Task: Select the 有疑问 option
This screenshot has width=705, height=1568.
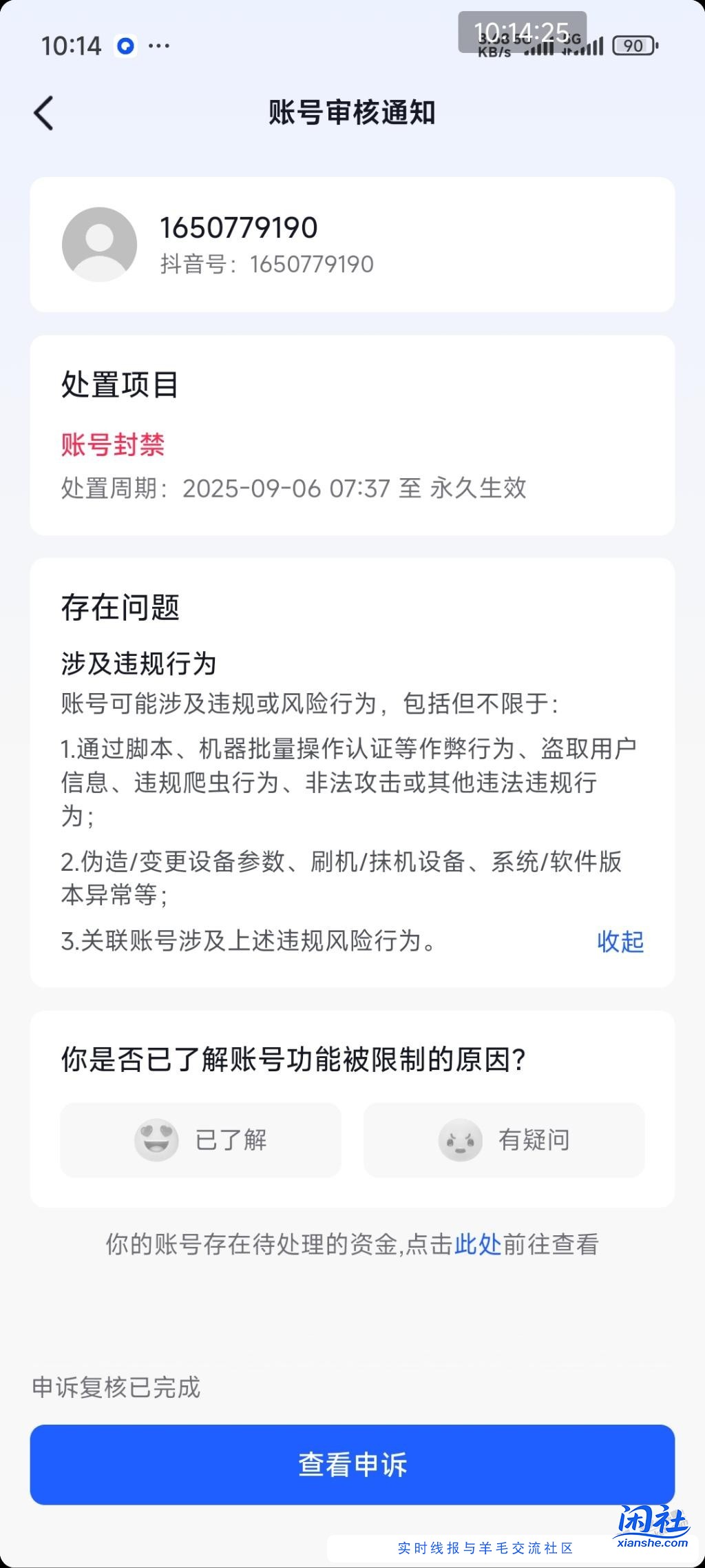Action: click(503, 1140)
